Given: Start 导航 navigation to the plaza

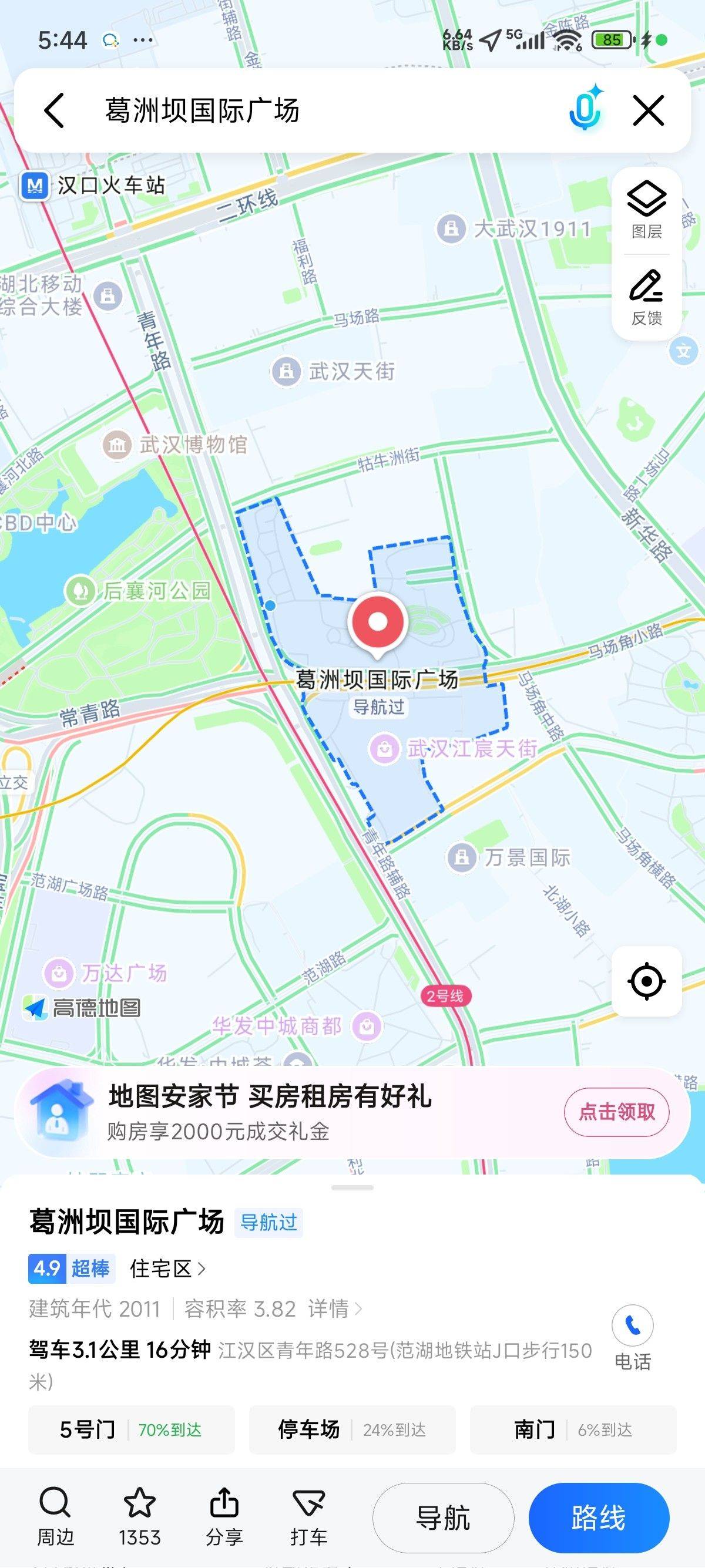Looking at the screenshot, I should tap(443, 1518).
